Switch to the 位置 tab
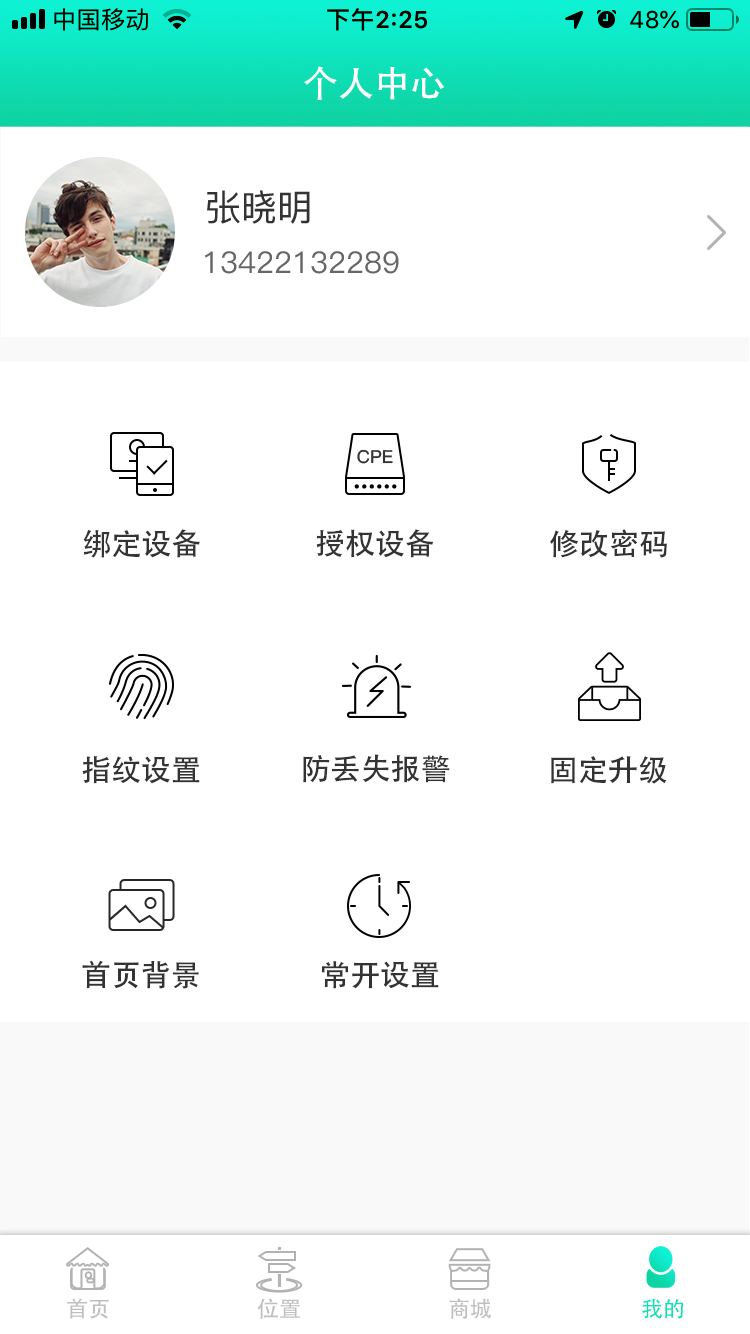 click(279, 1284)
